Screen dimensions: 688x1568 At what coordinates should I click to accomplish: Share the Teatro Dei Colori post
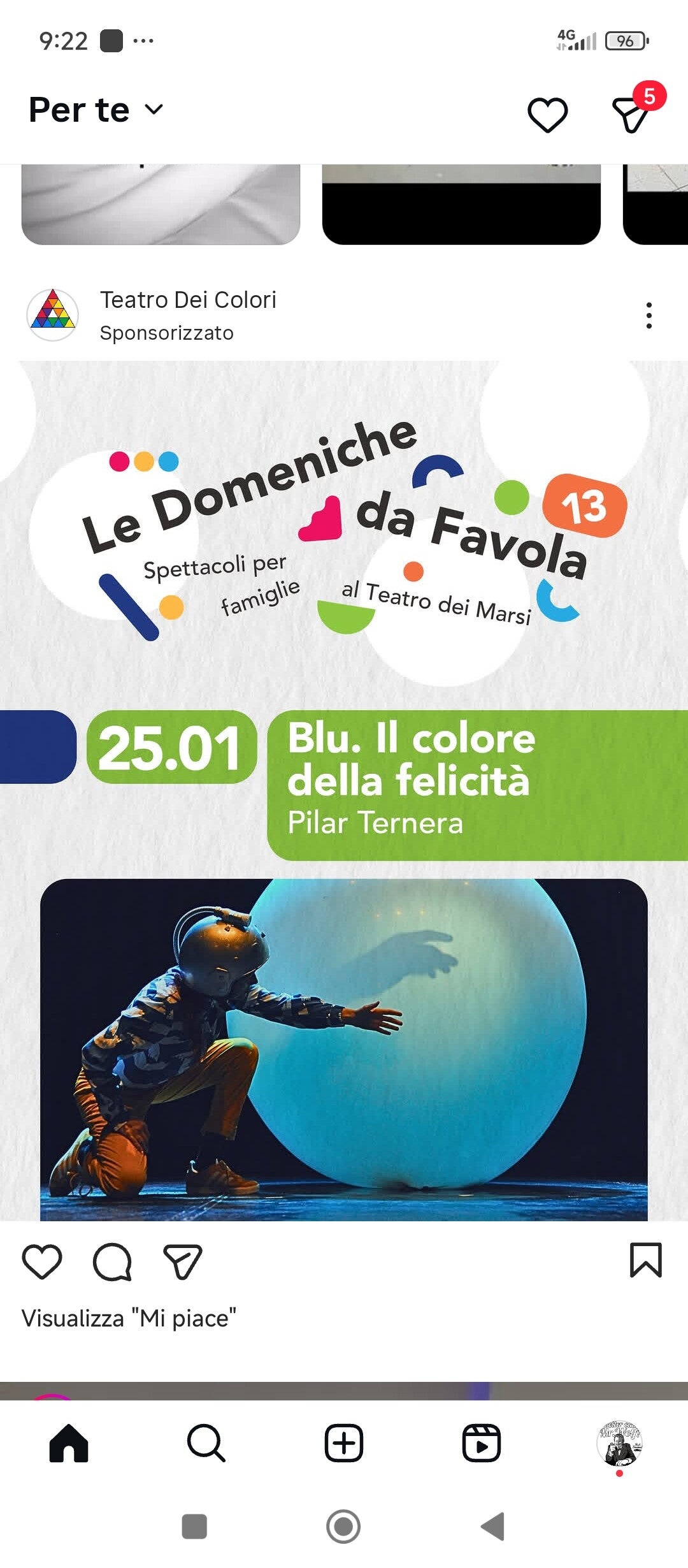pyautogui.click(x=183, y=1261)
